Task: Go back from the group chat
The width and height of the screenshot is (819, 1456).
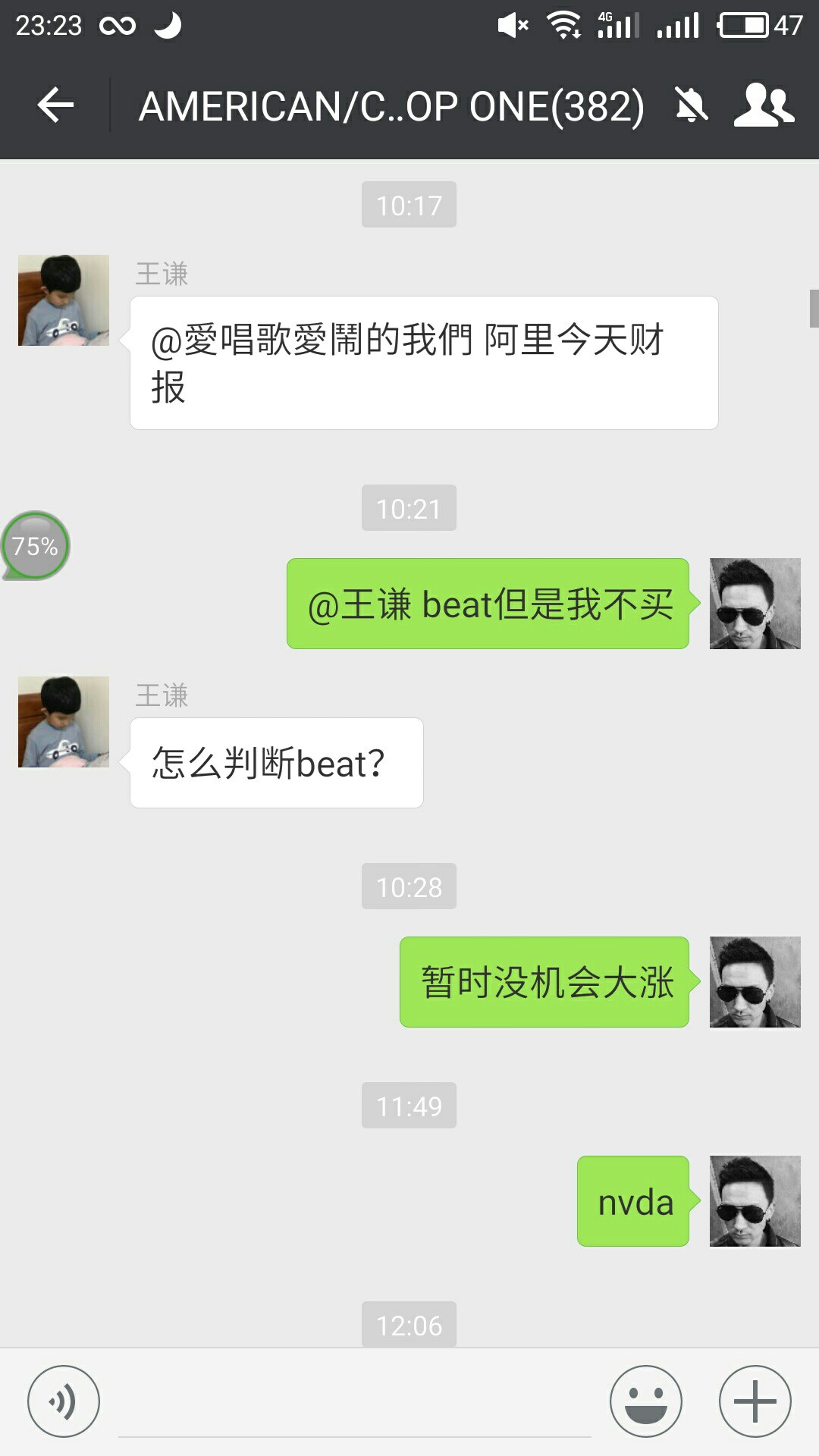Action: (x=55, y=105)
